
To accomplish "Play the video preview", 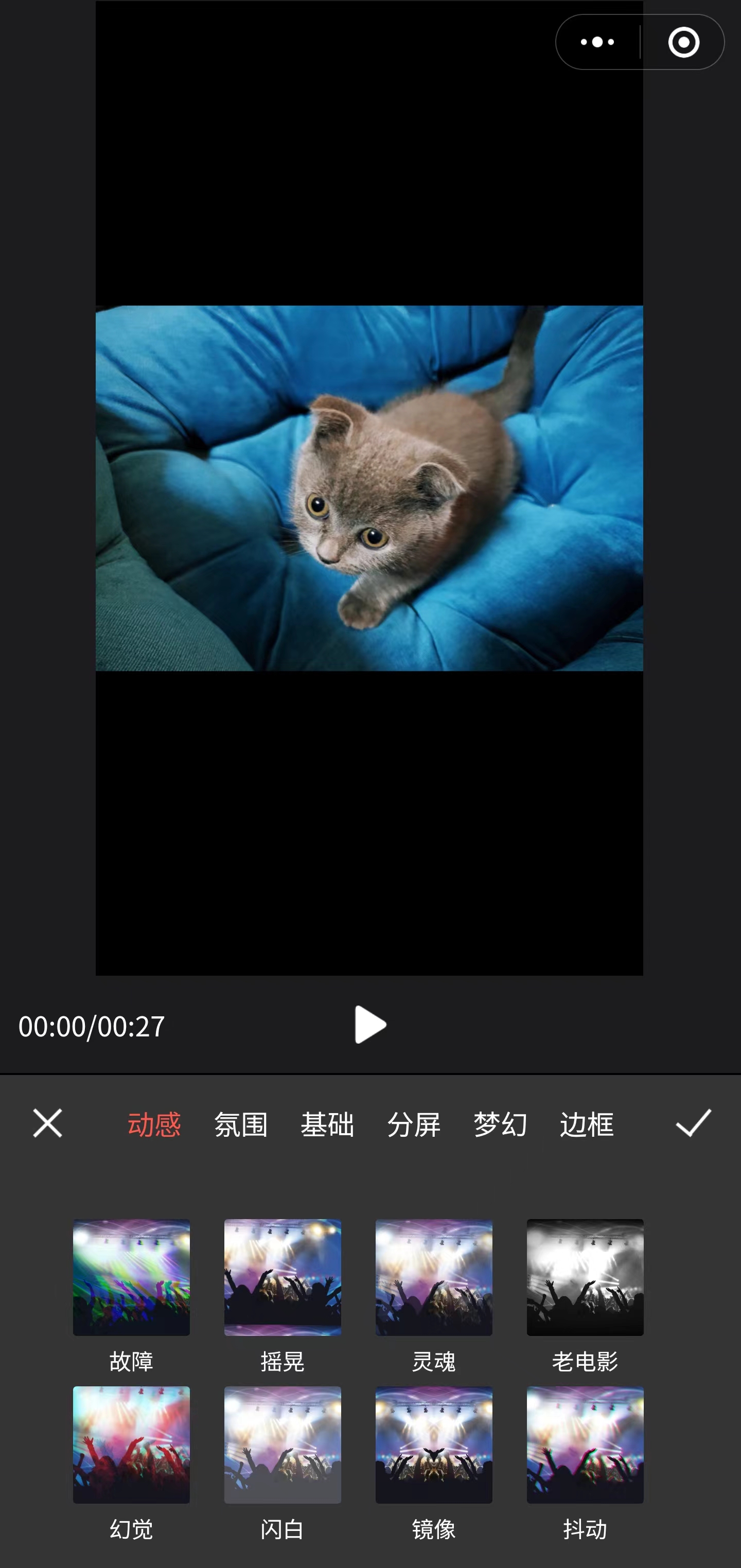I will 369,1025.
